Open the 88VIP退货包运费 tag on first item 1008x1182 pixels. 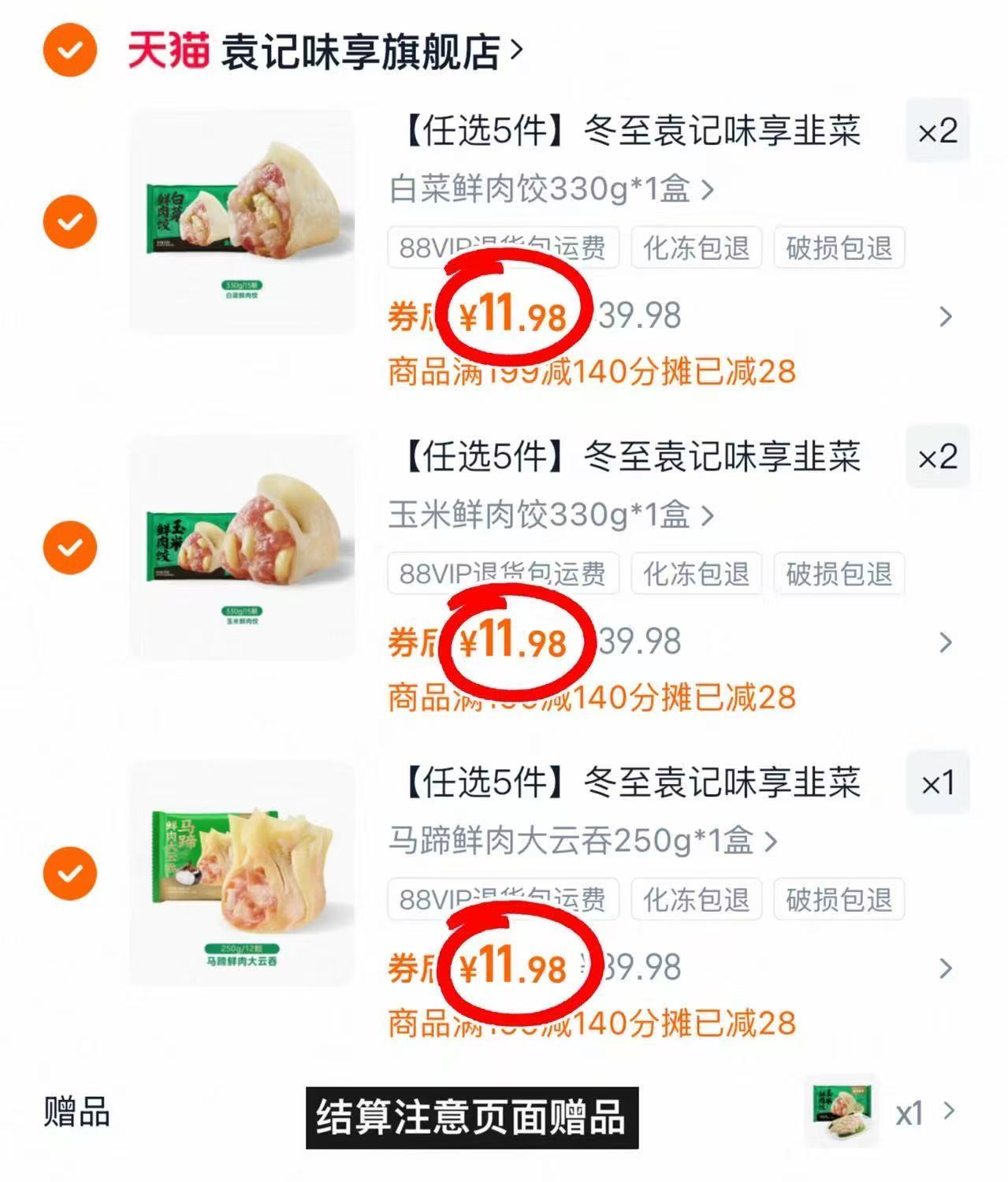tap(504, 249)
